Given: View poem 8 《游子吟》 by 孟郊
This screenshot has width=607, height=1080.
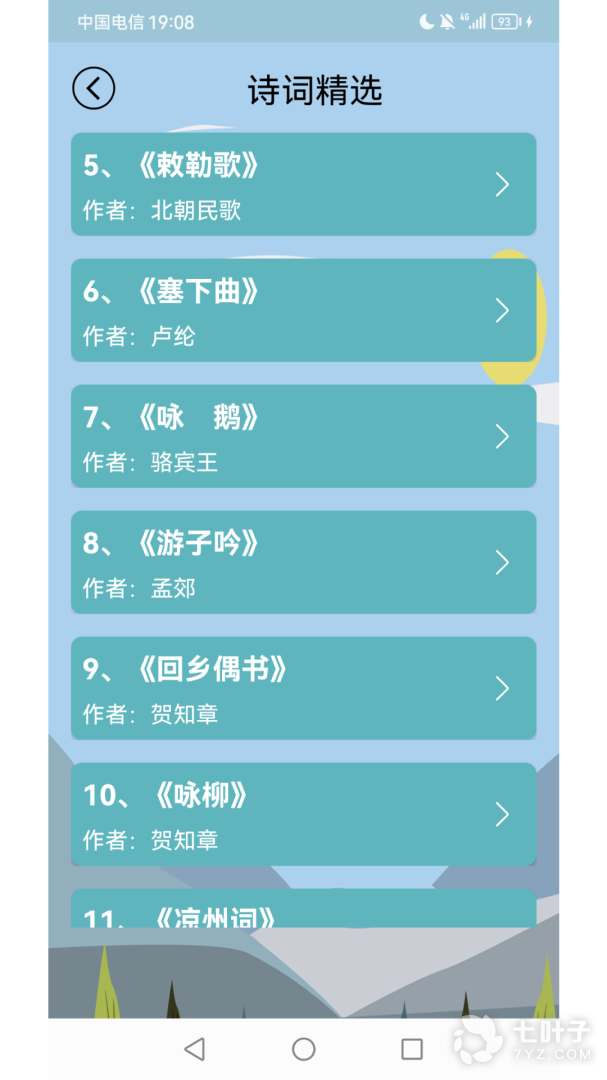Looking at the screenshot, I should coord(303,563).
